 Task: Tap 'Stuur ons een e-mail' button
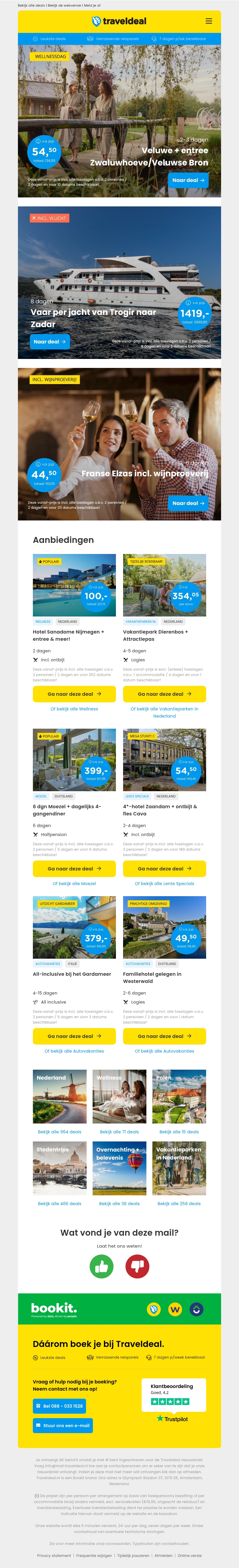point(63,1425)
